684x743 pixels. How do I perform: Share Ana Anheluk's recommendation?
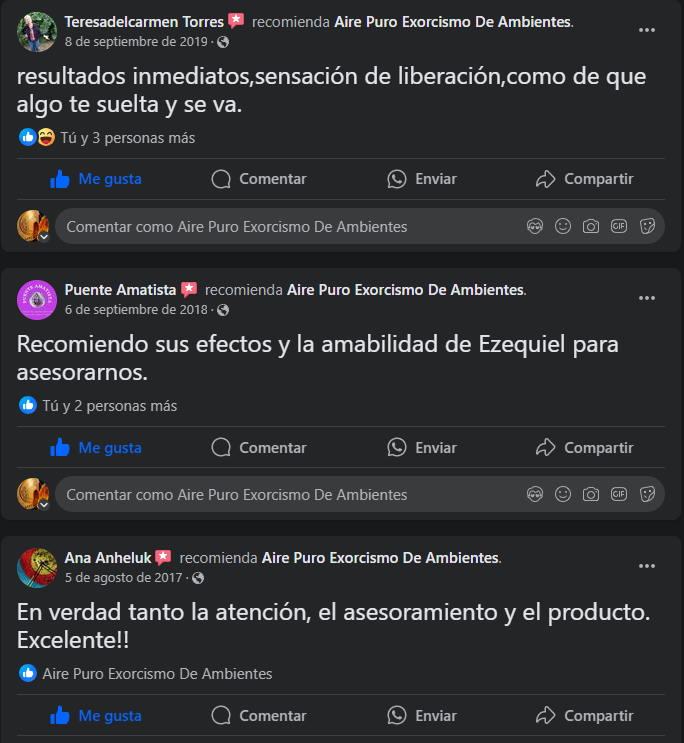click(x=585, y=715)
